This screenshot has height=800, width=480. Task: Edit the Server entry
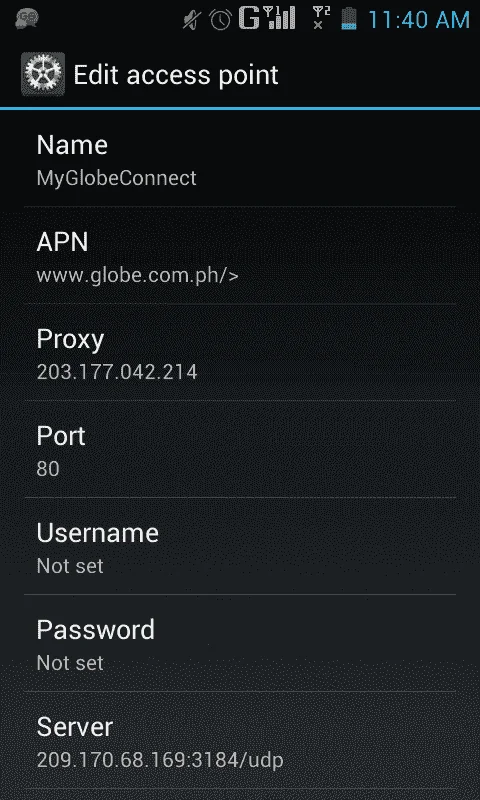click(x=240, y=740)
